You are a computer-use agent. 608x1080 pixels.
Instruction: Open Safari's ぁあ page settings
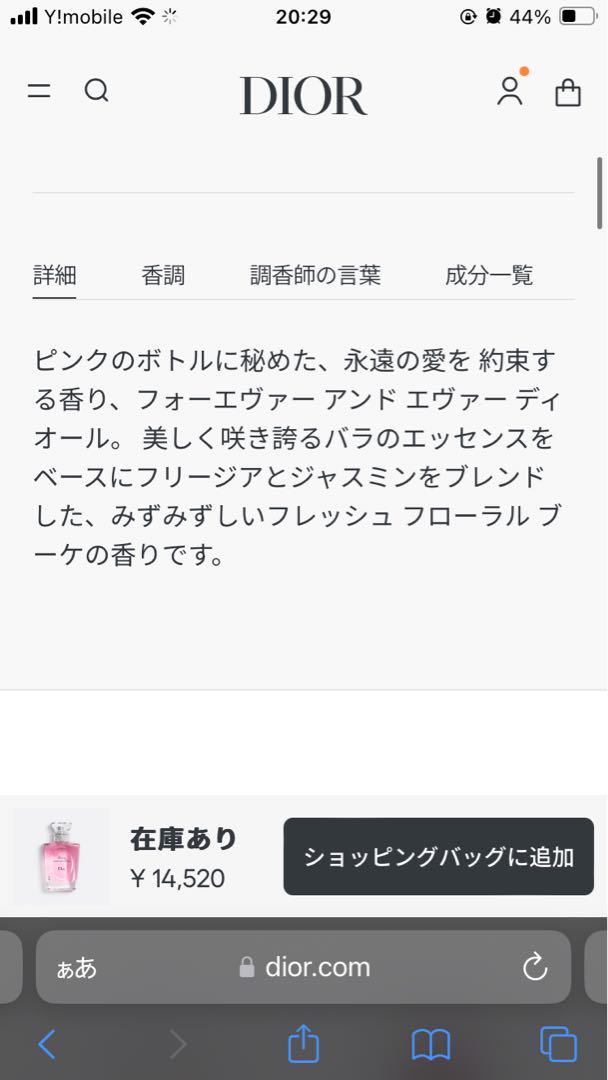tap(77, 967)
